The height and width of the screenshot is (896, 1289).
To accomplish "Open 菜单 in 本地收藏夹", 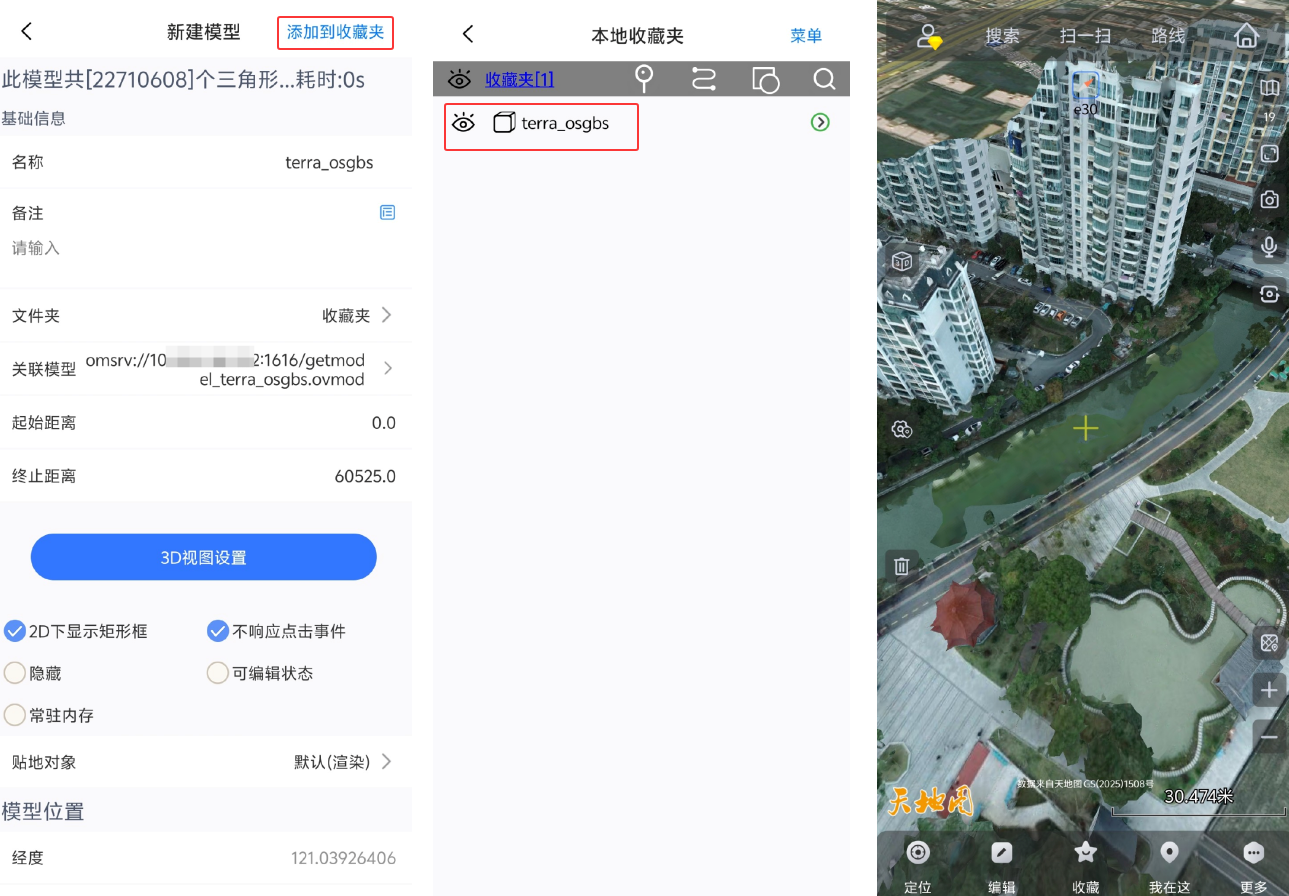I will (x=805, y=35).
